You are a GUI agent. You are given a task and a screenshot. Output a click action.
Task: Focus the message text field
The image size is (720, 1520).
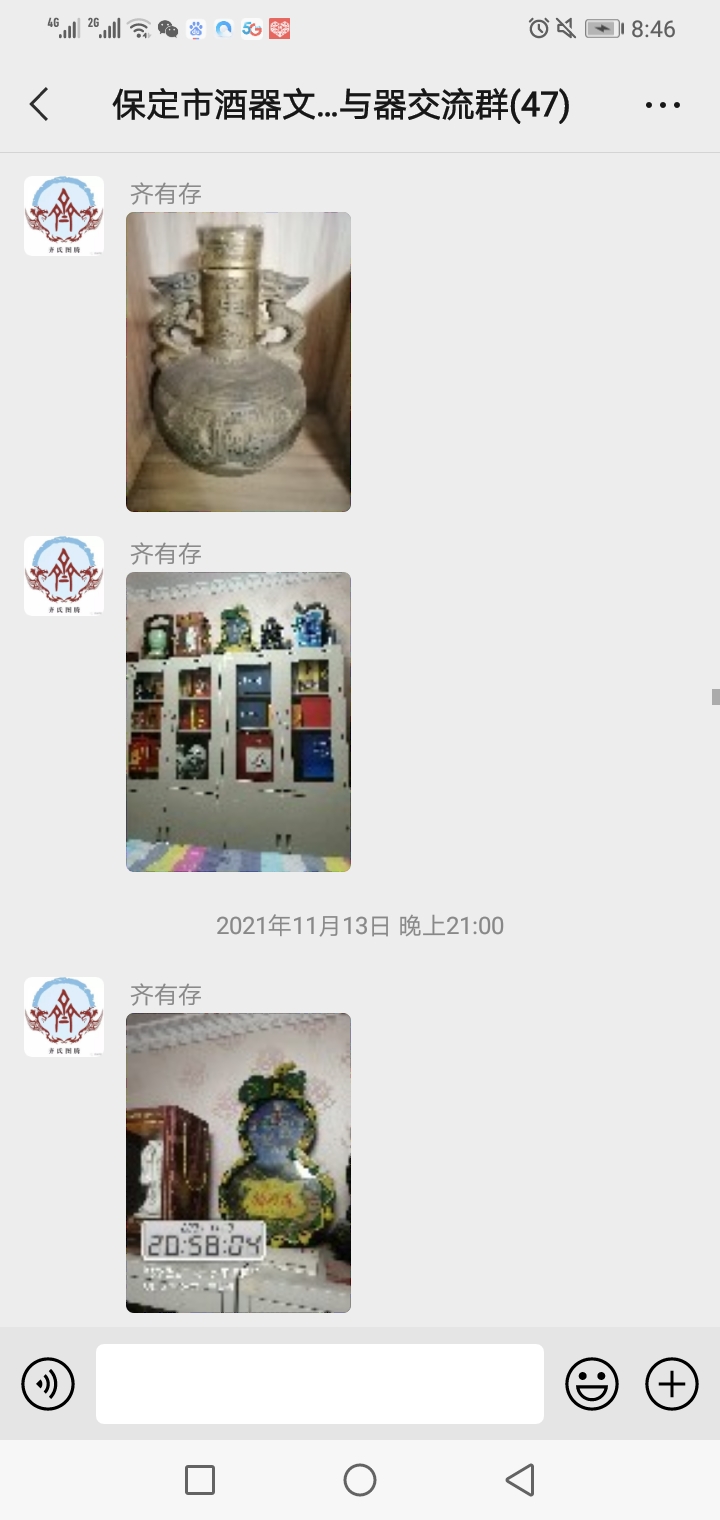coord(320,1384)
